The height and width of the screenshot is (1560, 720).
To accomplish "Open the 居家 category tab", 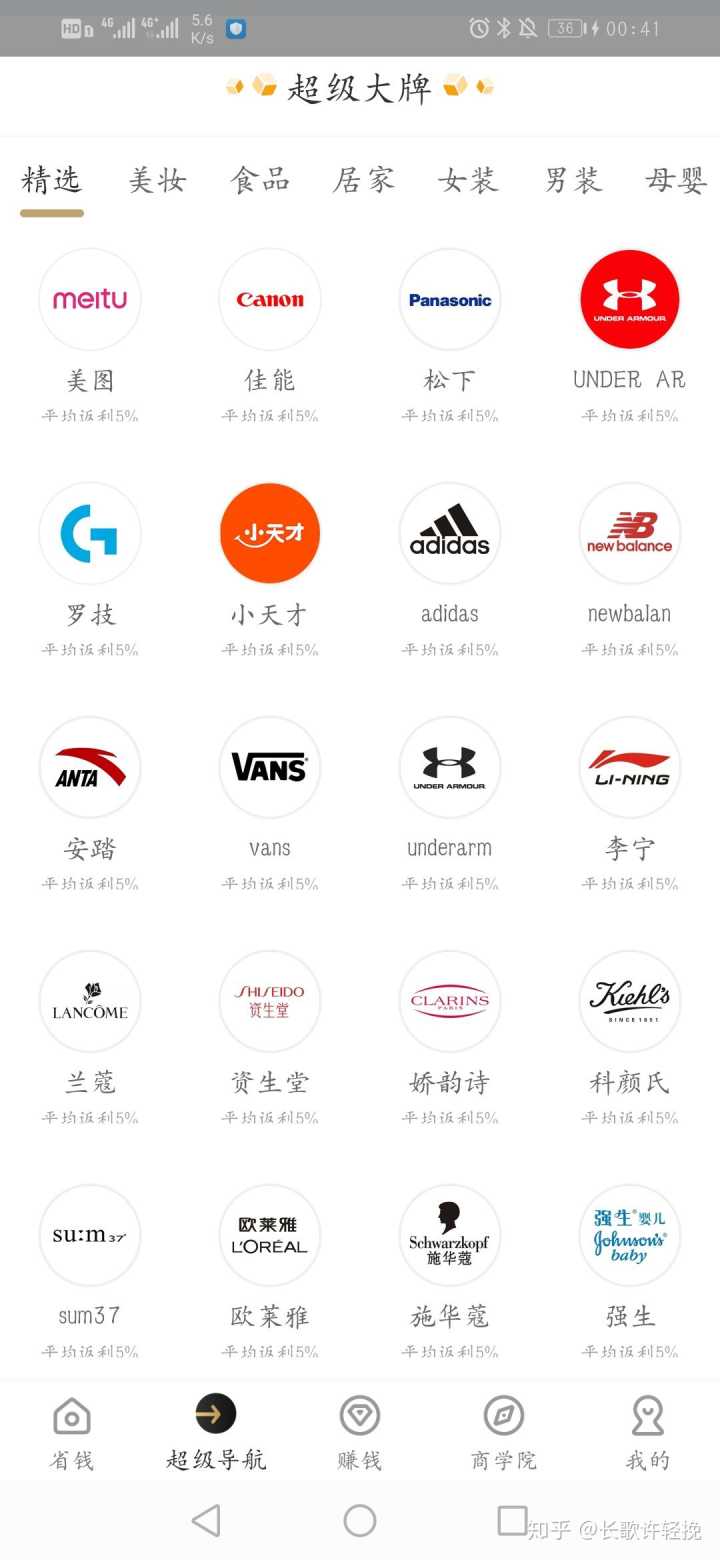I will pos(364,181).
